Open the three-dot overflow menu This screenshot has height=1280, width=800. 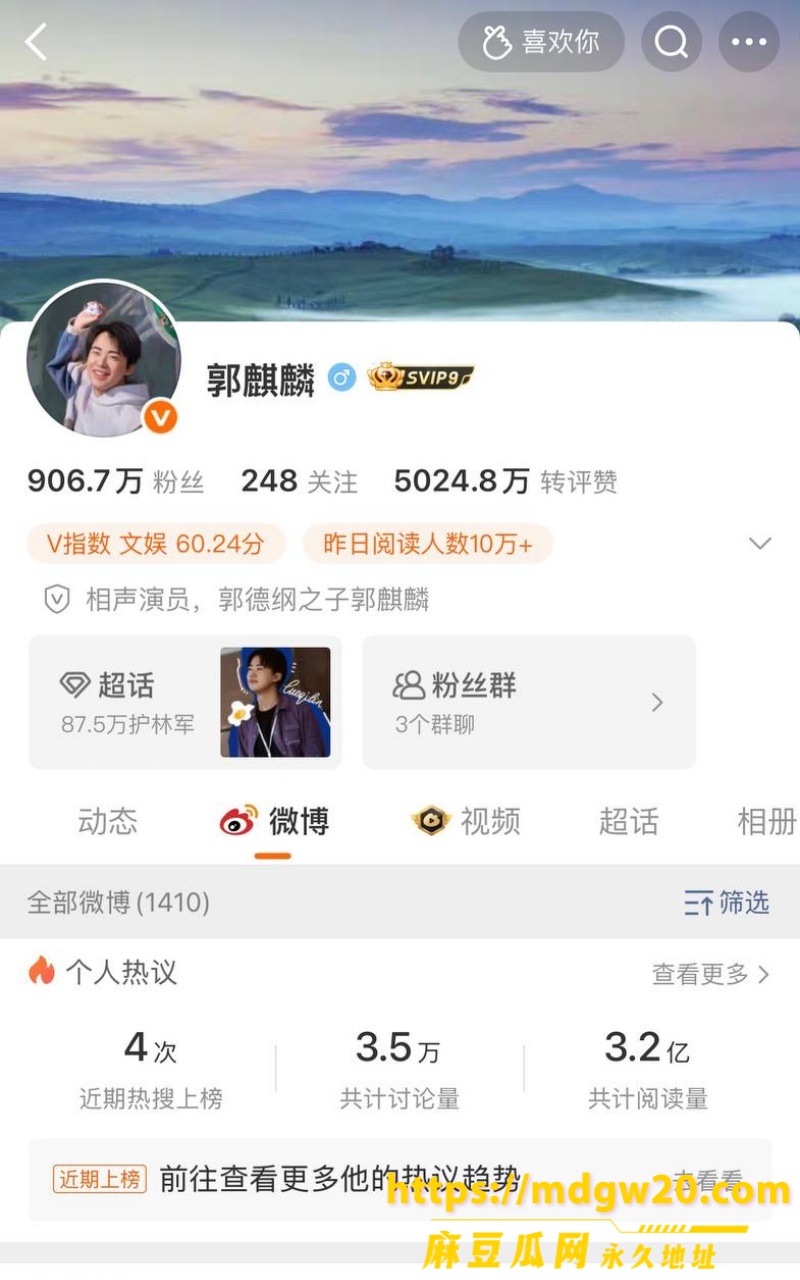[749, 42]
